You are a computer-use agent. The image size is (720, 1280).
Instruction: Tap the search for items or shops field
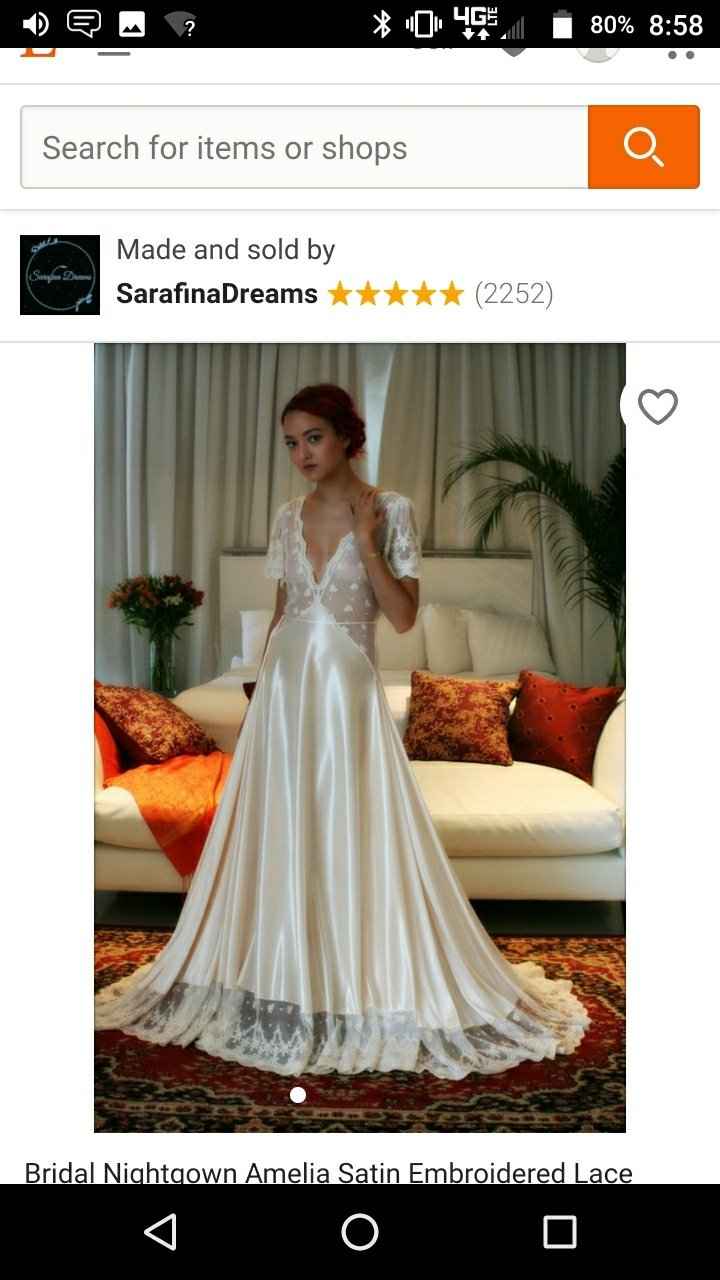click(304, 148)
